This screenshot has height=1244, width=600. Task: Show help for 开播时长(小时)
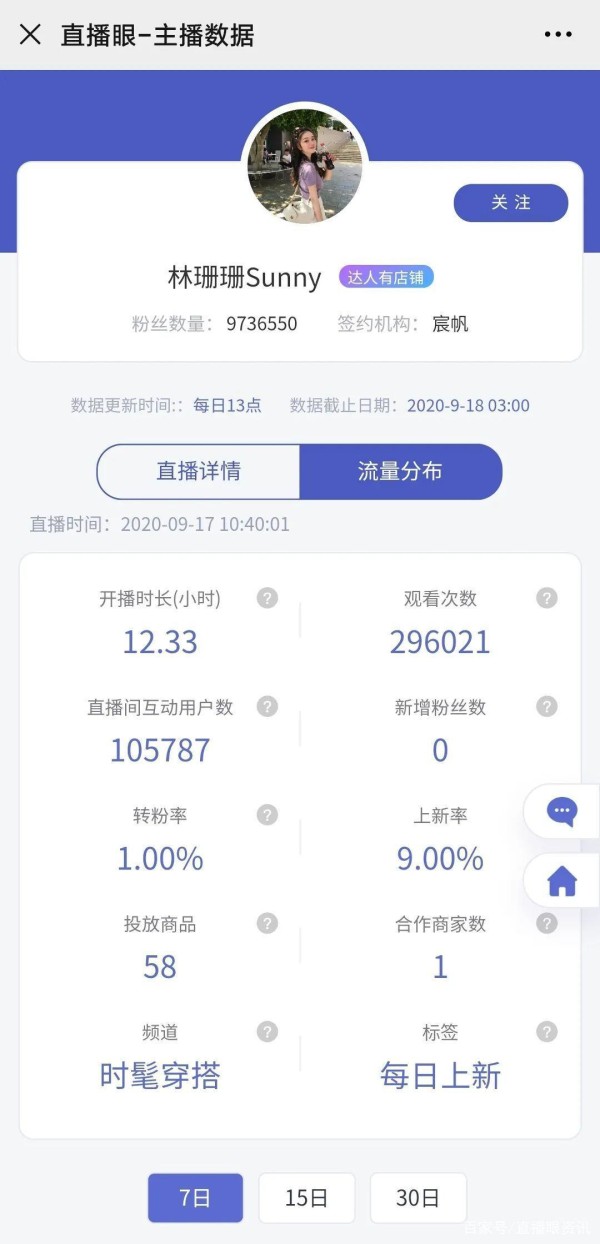267,598
